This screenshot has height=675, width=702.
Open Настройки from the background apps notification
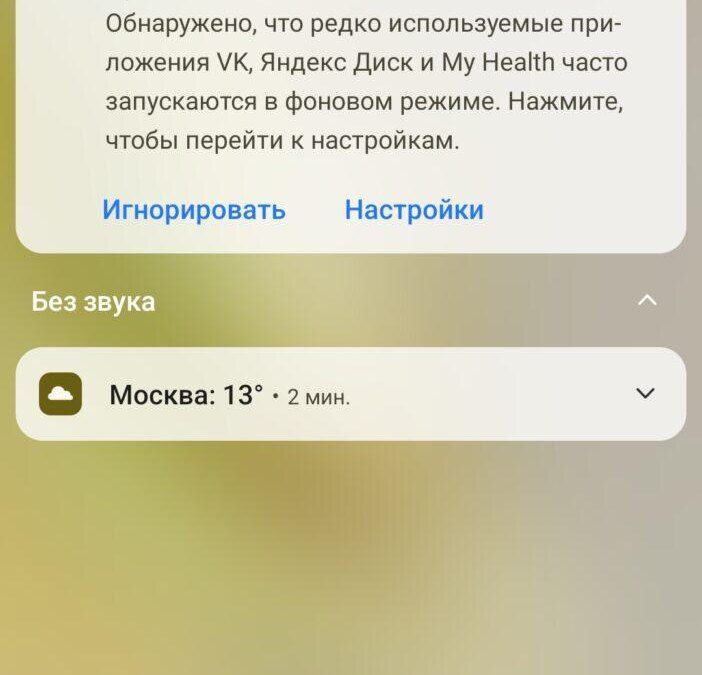(x=414, y=210)
